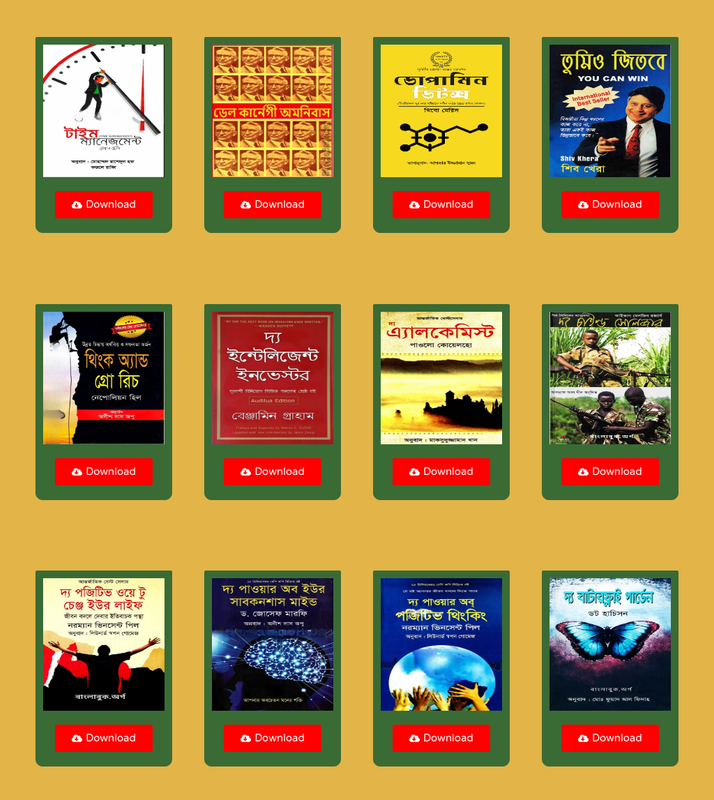Open the Dopamine Detox cover
The width and height of the screenshot is (714, 800).
click(441, 110)
